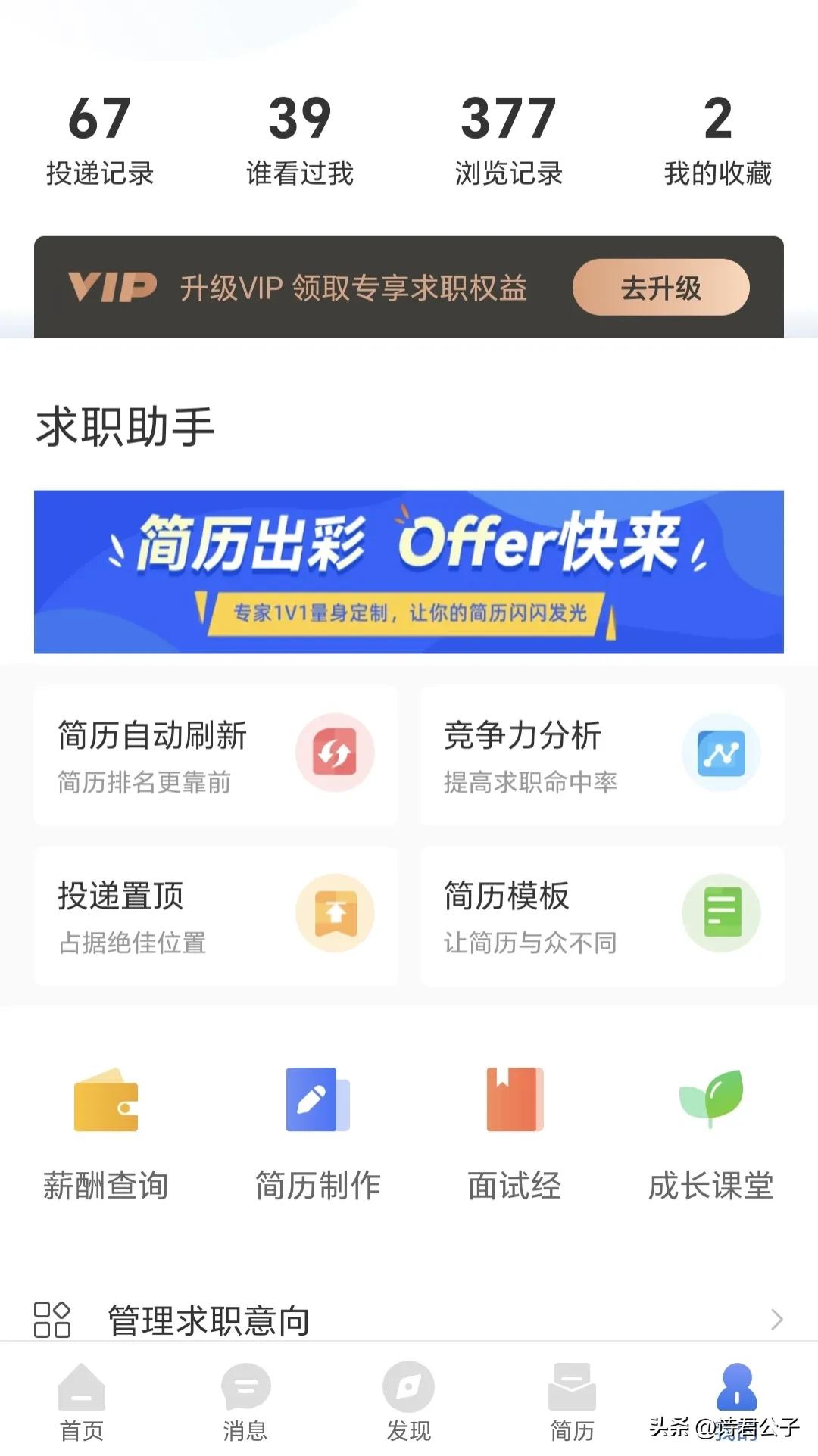Tap the 投递置顶 pin icon
The image size is (818, 1456).
[336, 912]
